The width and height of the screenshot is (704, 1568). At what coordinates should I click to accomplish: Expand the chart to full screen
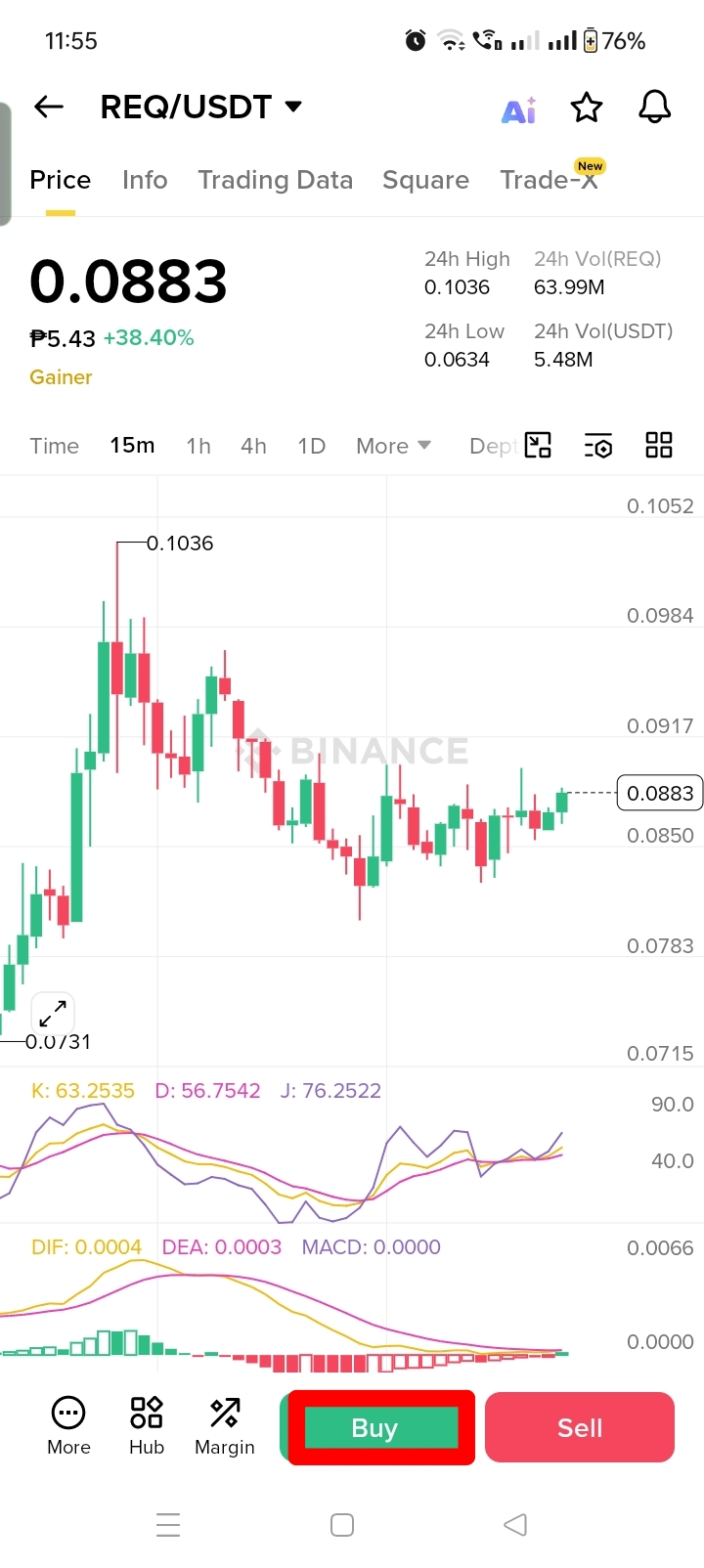pyautogui.click(x=53, y=1013)
